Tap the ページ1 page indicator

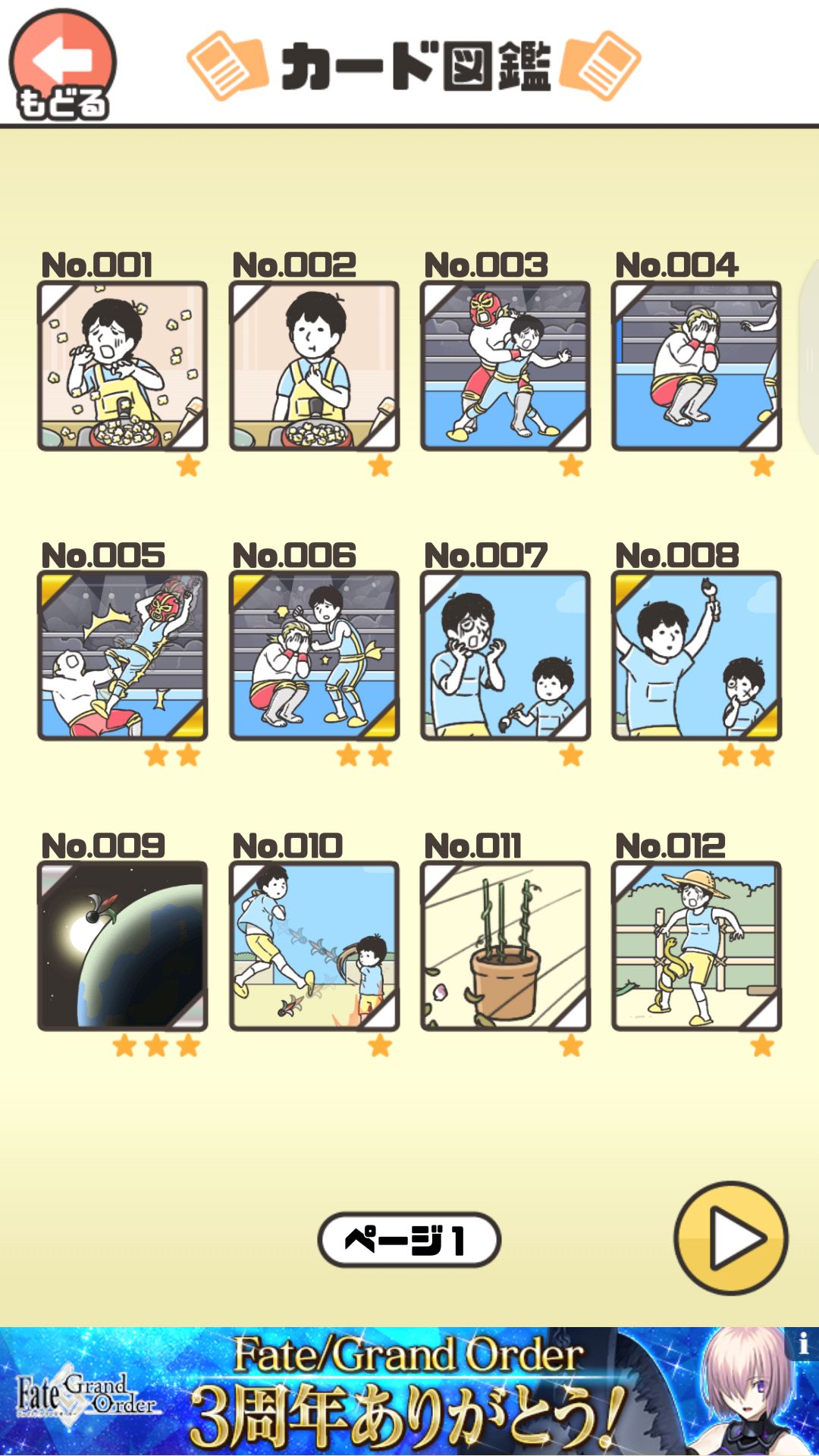409,1235
